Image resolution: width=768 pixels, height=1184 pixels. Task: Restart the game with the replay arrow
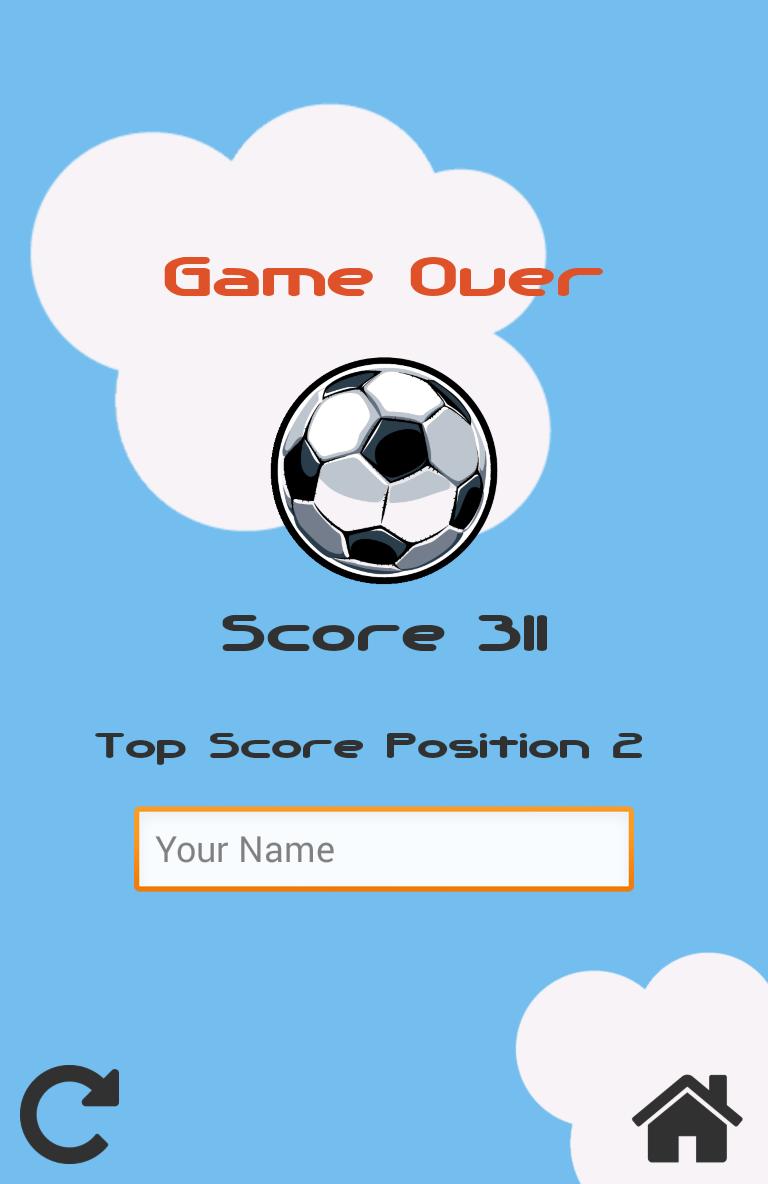70,1114
